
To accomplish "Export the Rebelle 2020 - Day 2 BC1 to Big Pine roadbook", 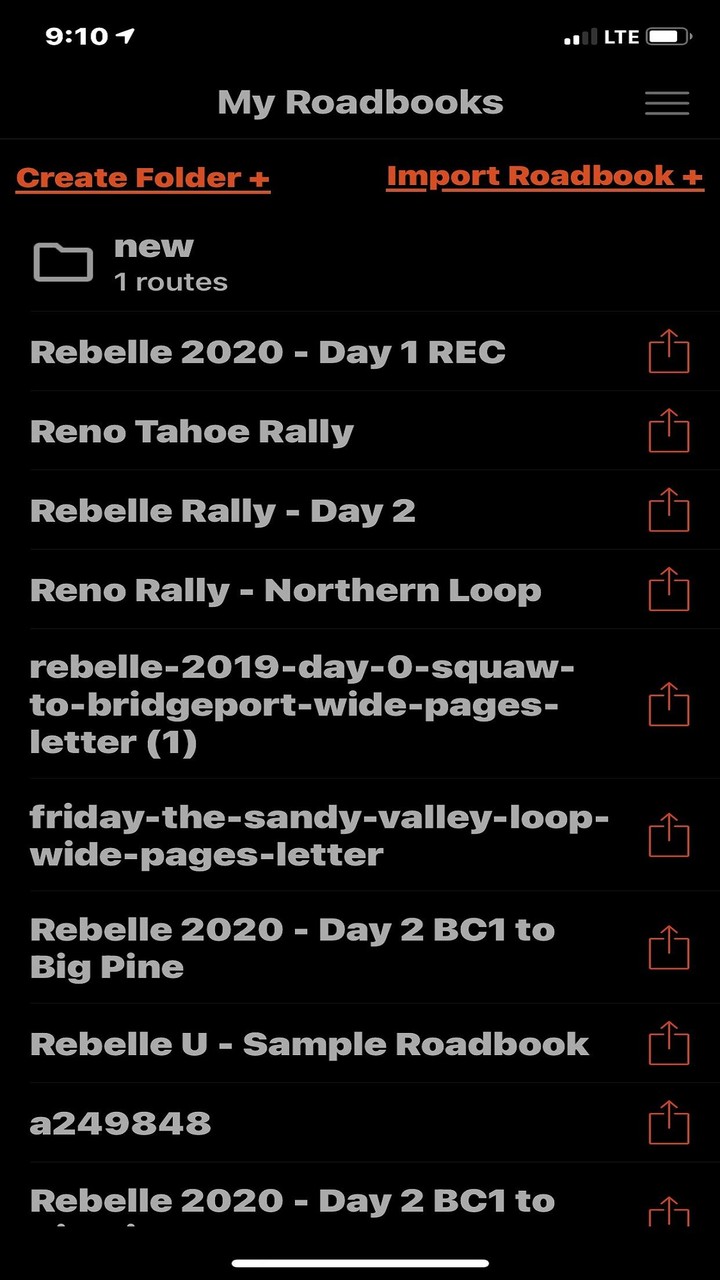I will coord(668,948).
